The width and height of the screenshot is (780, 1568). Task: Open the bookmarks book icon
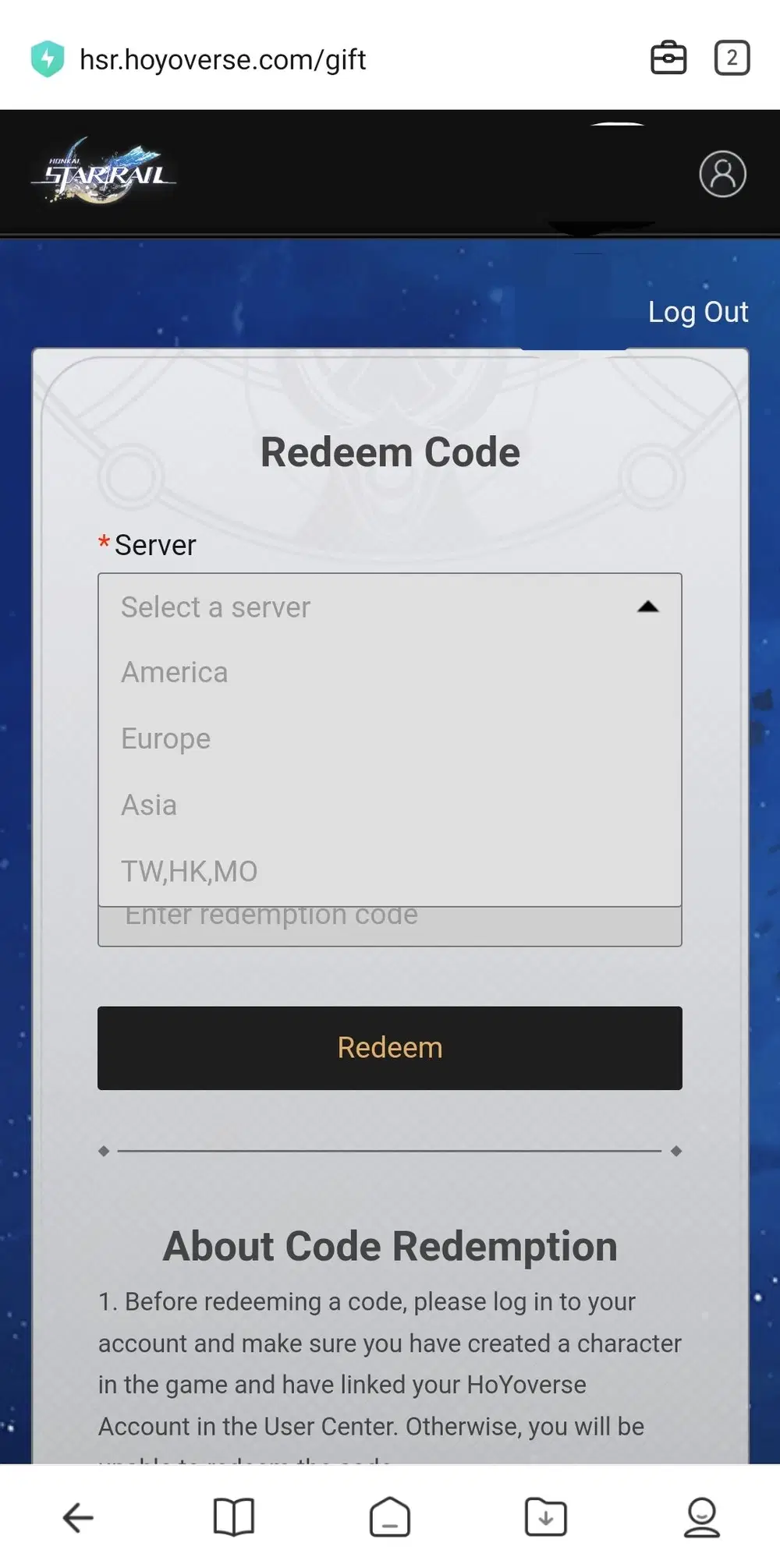point(234,1517)
